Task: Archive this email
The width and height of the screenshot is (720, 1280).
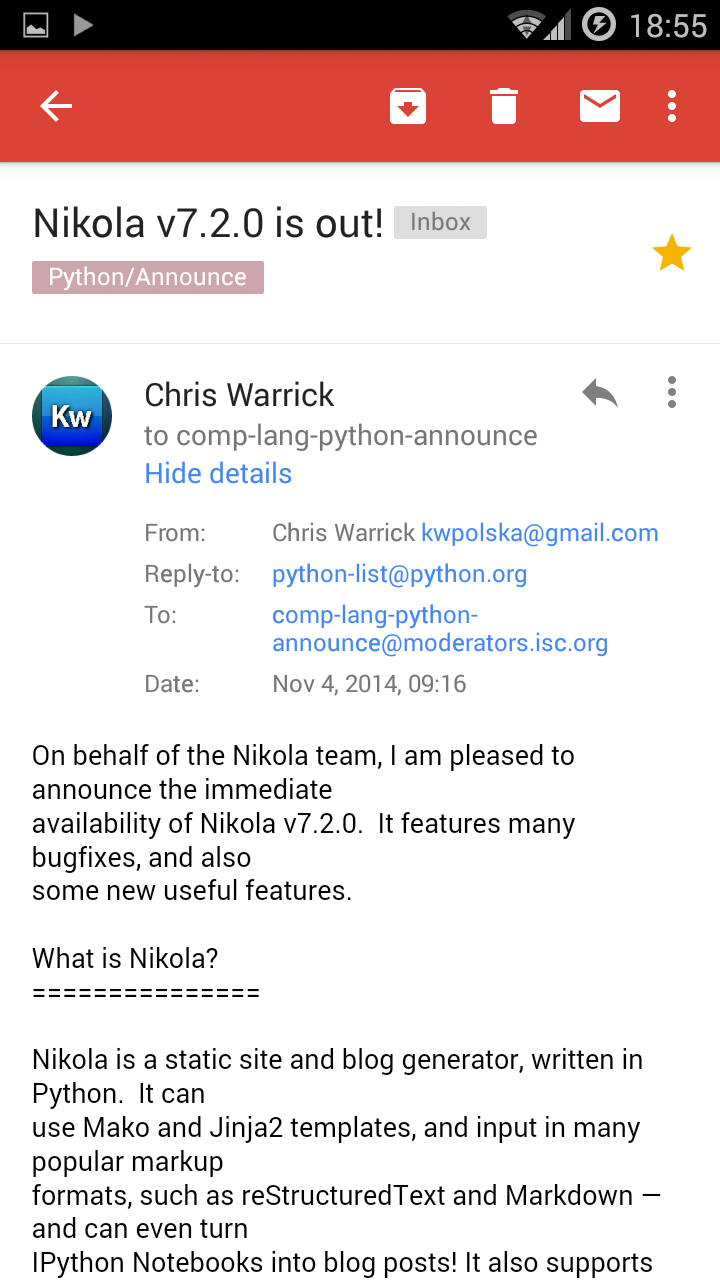Action: (408, 106)
